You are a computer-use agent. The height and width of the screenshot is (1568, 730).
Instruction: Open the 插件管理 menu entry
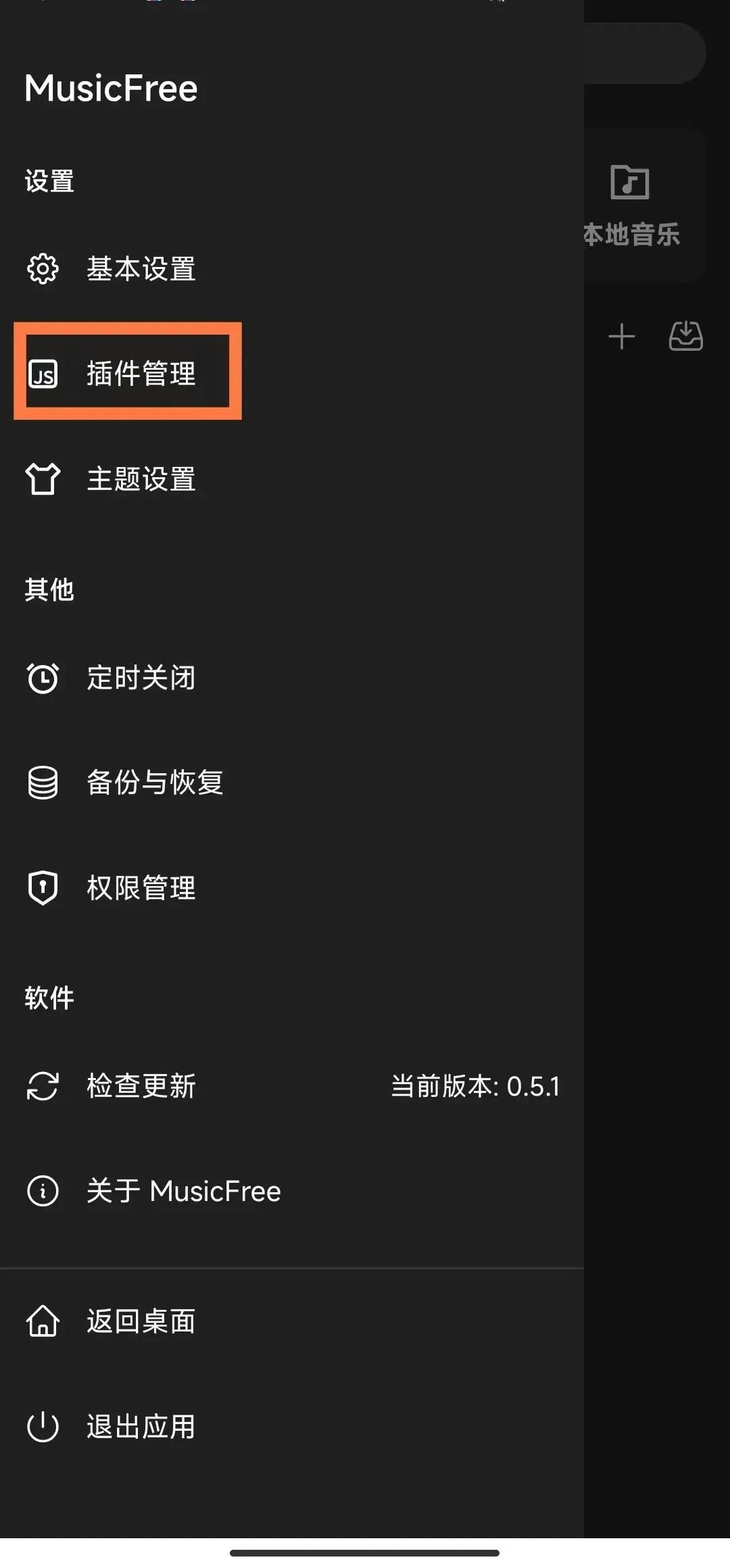(141, 374)
